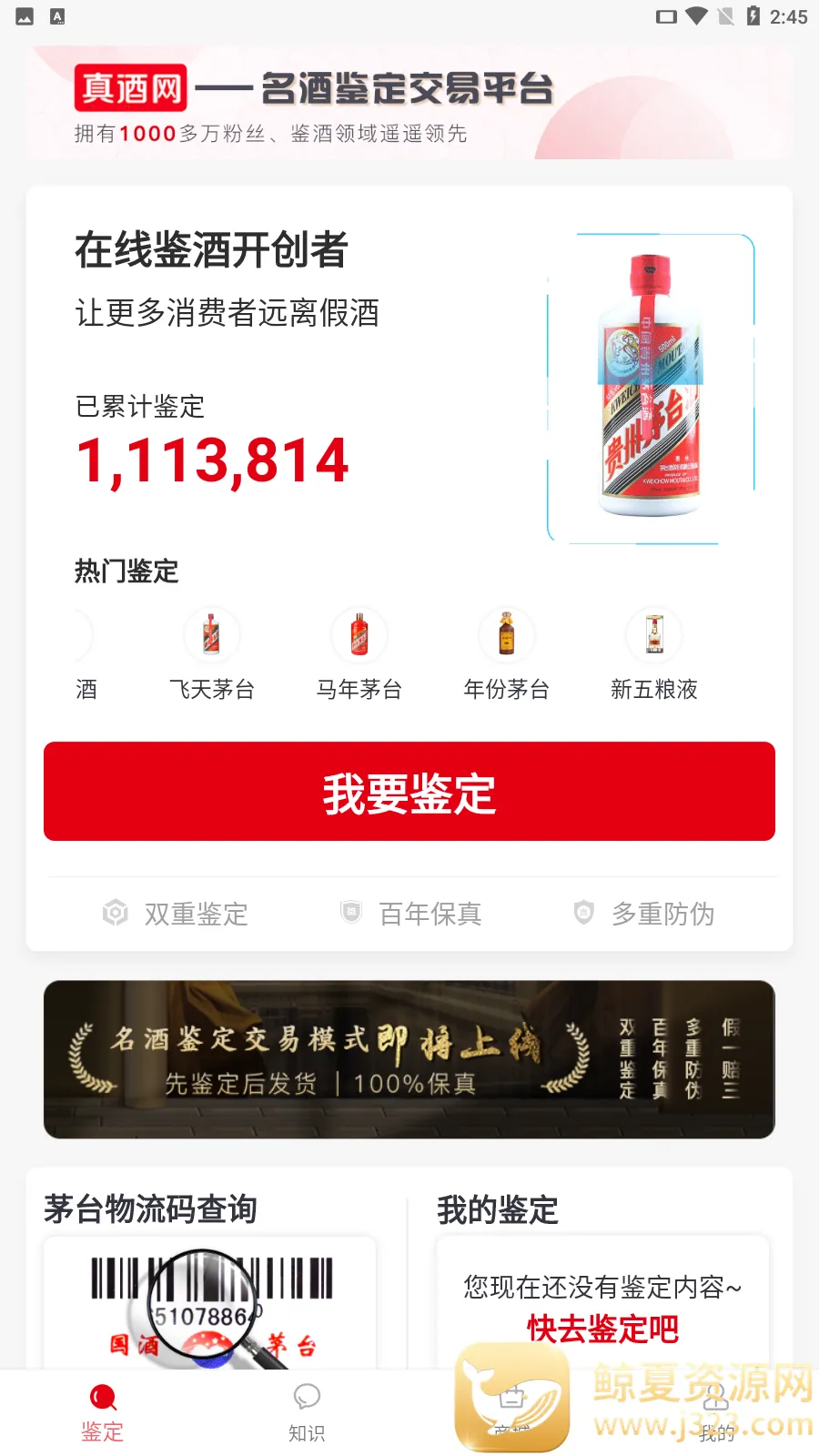The width and height of the screenshot is (819, 1456).
Task: Switch to the 鉴定 tab
Action: click(102, 1412)
